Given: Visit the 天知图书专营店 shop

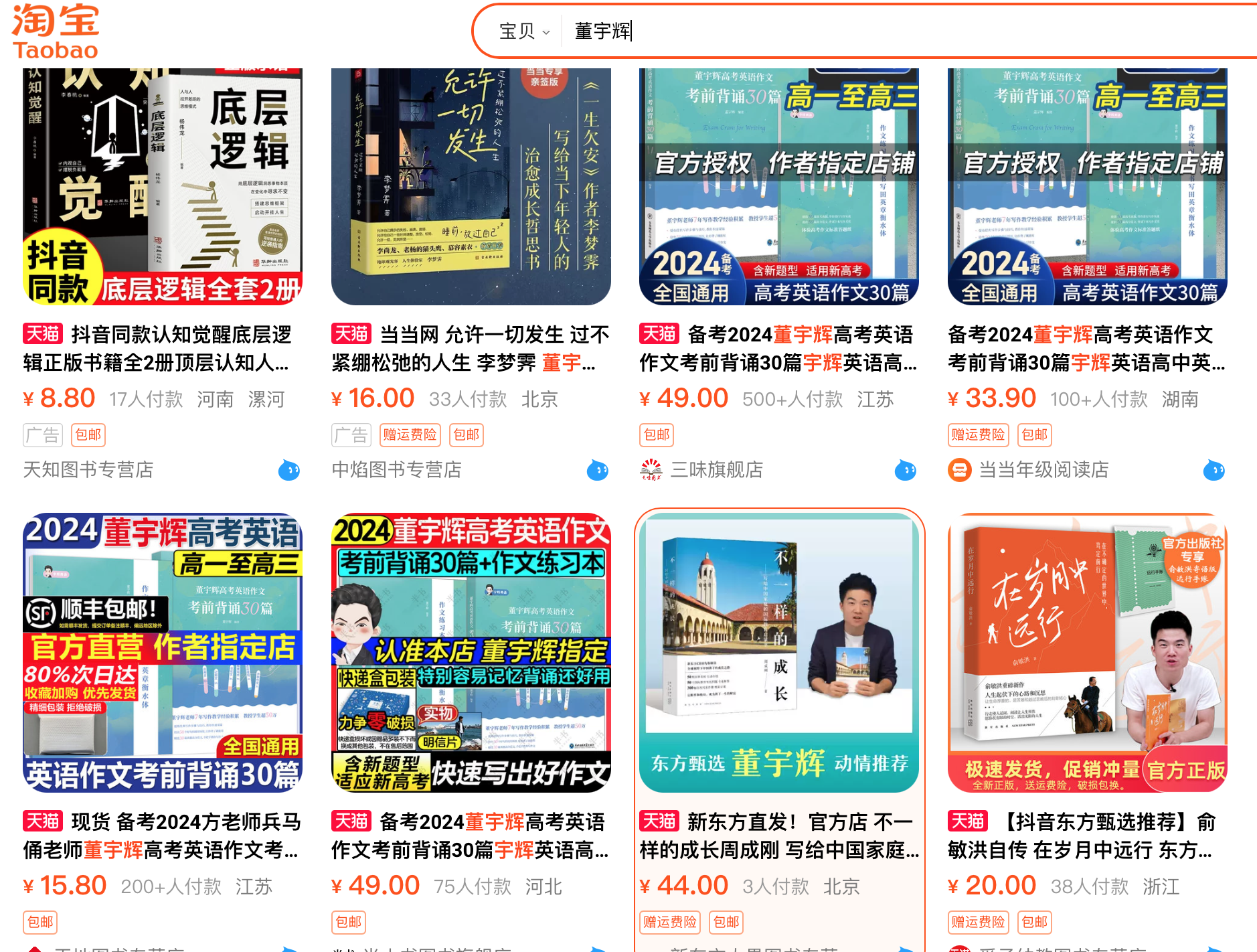Looking at the screenshot, I should 88,470.
